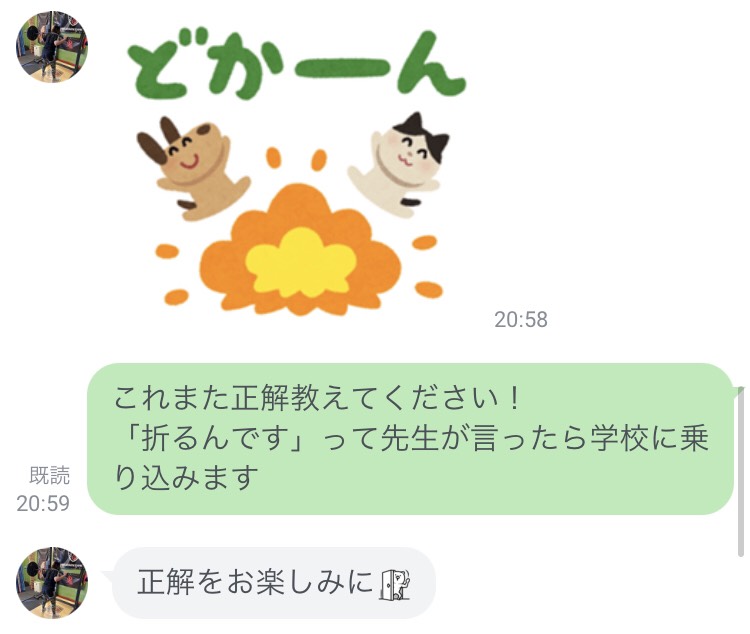Open sender's avatar beside 正解をお楽しみに message
The width and height of the screenshot is (750, 634).
[x=52, y=583]
